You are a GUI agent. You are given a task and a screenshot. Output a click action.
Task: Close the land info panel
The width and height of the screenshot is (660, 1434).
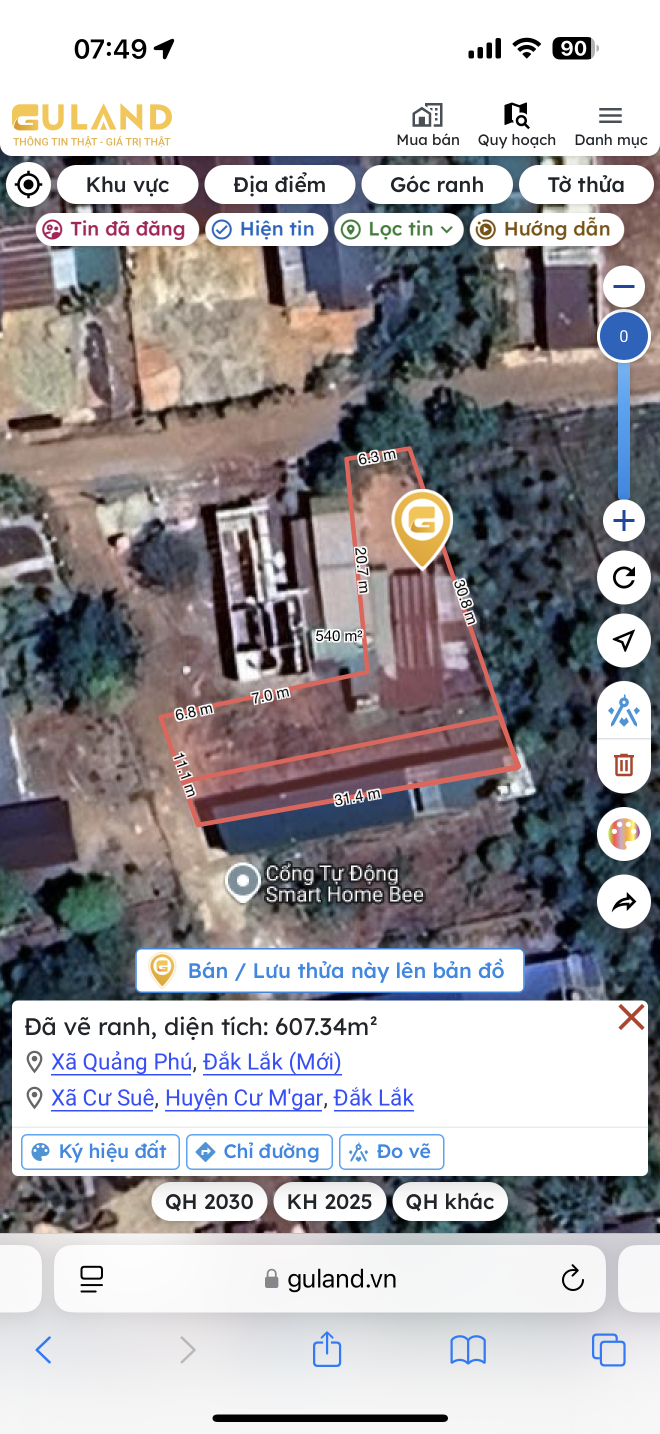point(631,1018)
